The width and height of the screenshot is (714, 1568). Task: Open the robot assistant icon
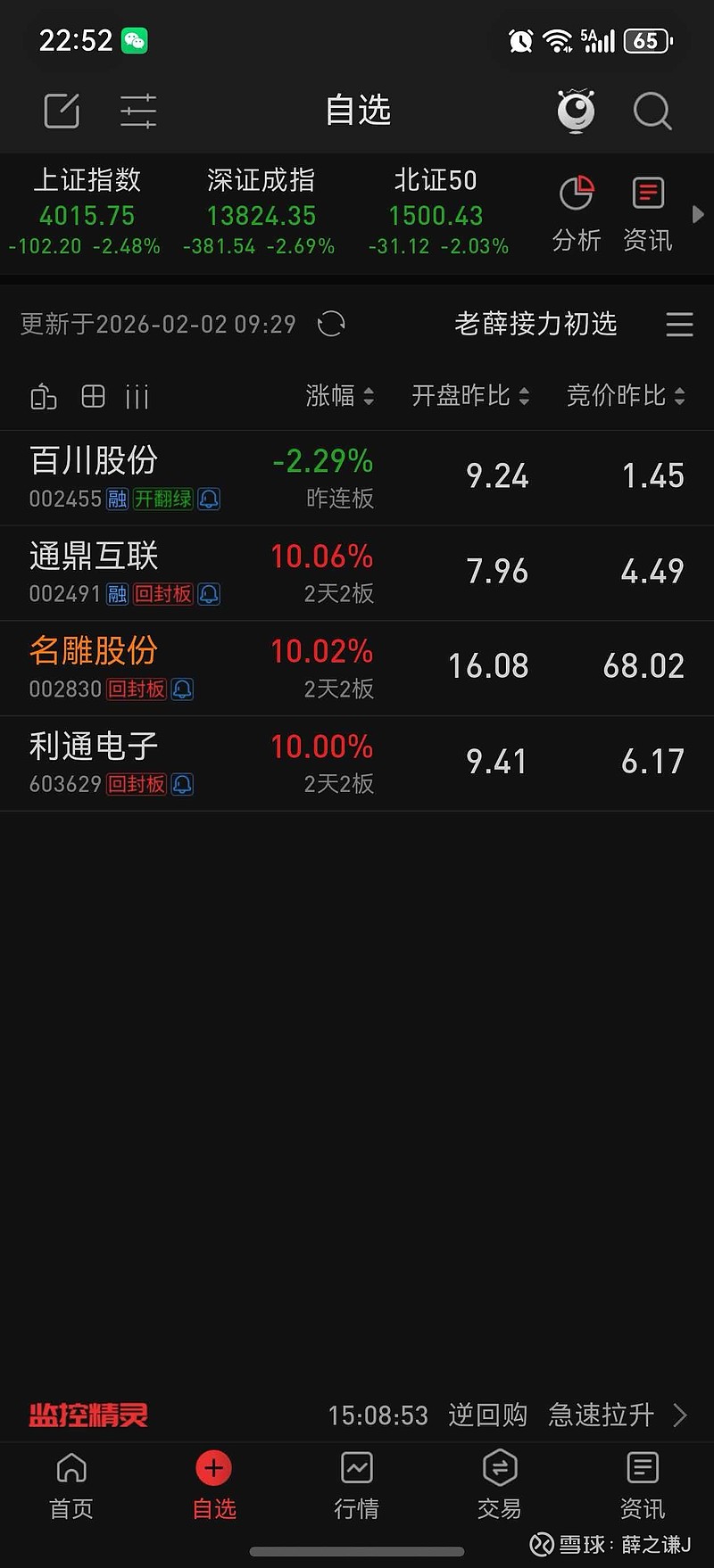pos(576,111)
